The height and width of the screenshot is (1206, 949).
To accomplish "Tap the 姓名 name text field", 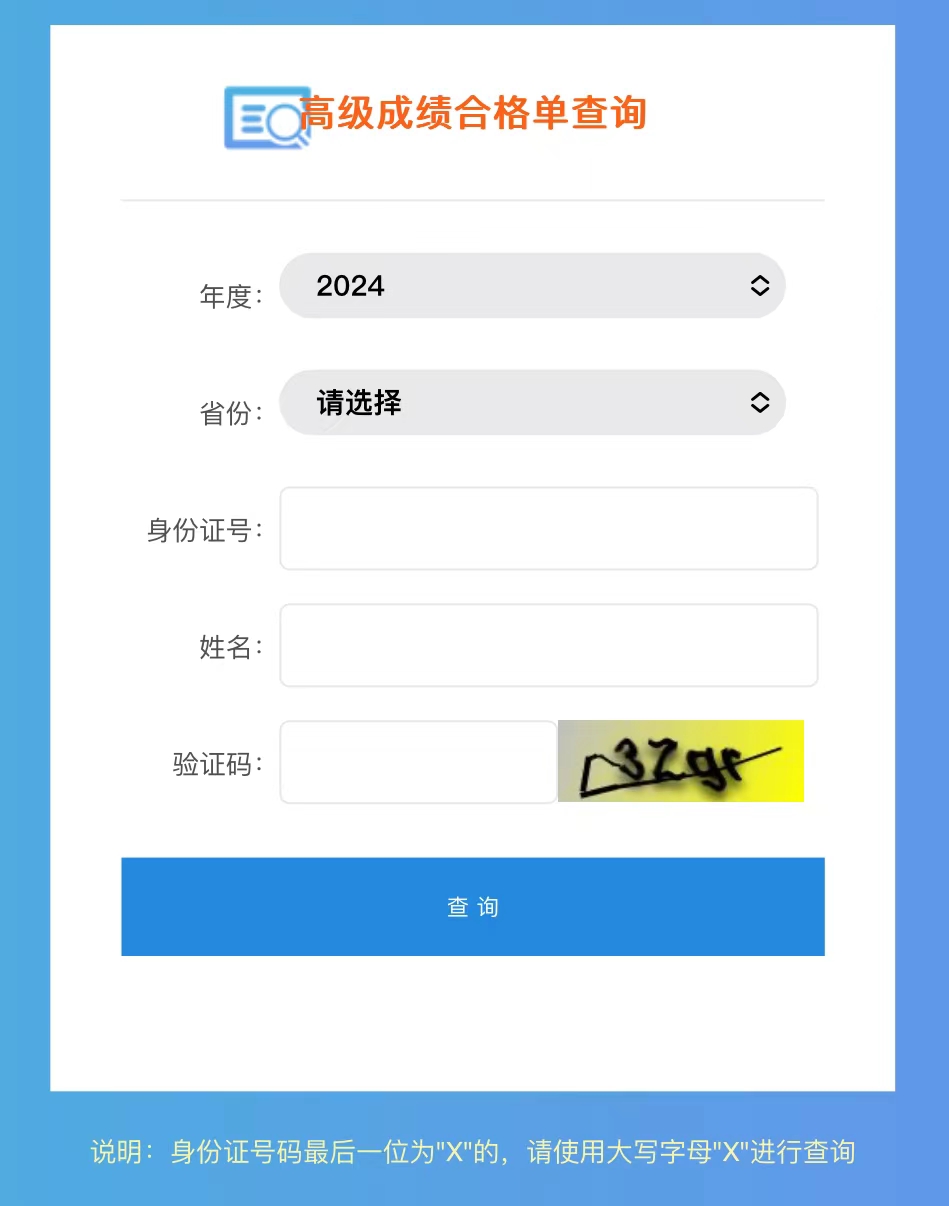I will (548, 646).
